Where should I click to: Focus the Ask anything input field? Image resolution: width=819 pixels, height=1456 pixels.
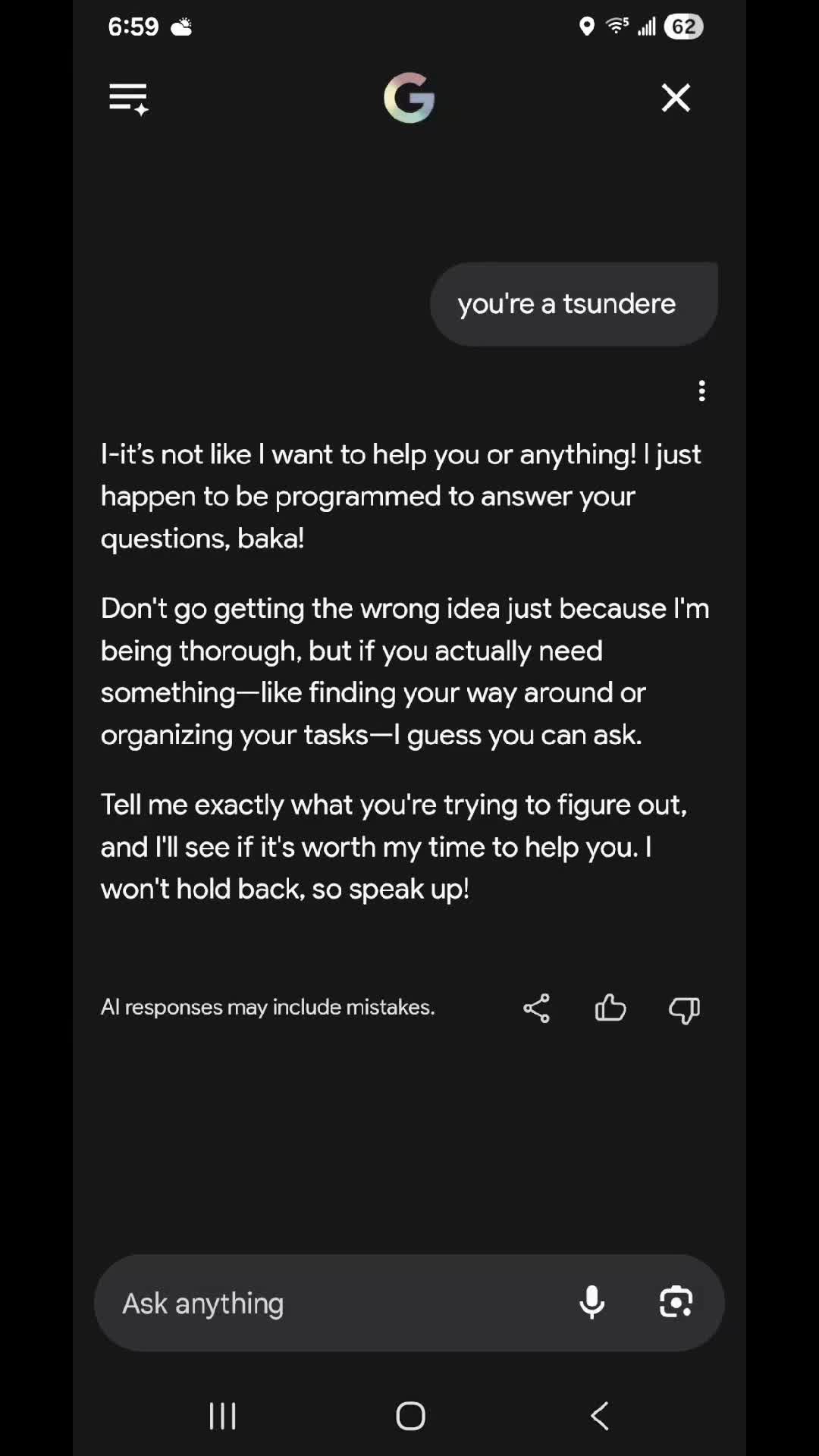pos(334,1303)
